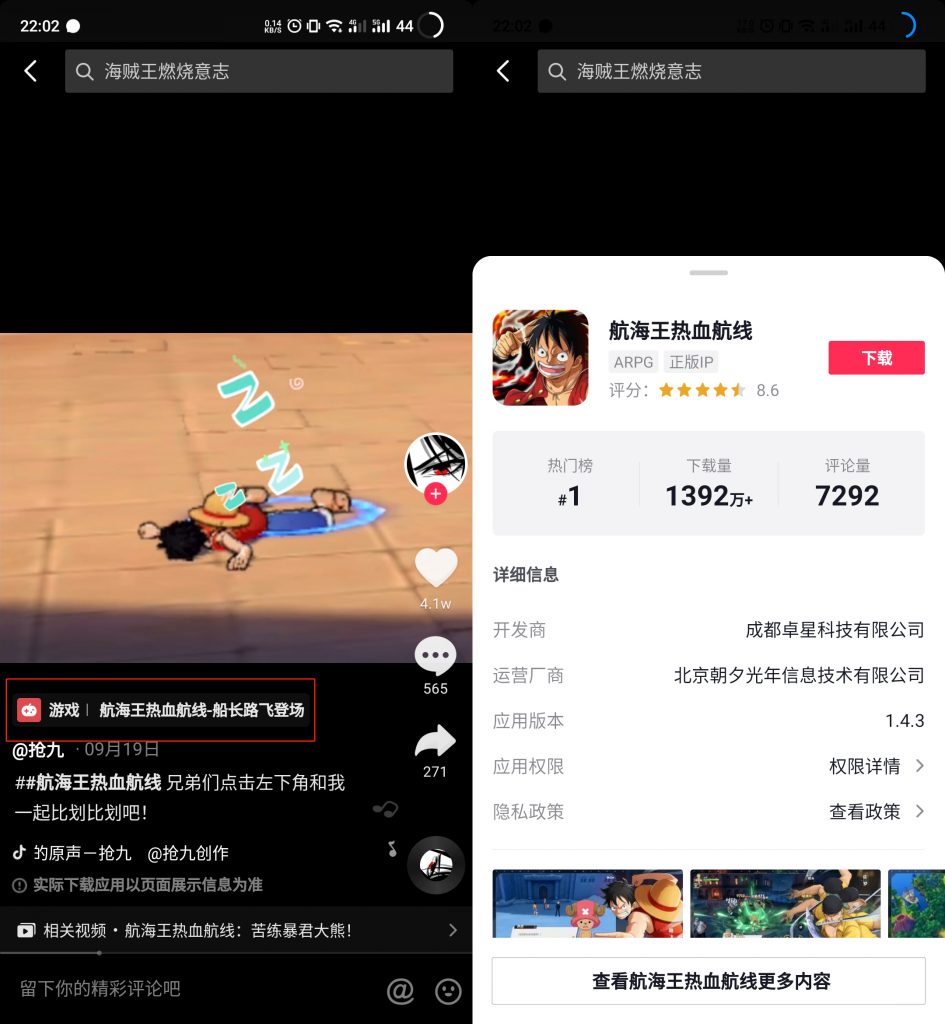Image resolution: width=945 pixels, height=1024 pixels.
Task: Like the video with 4.1w likes
Action: [x=435, y=569]
